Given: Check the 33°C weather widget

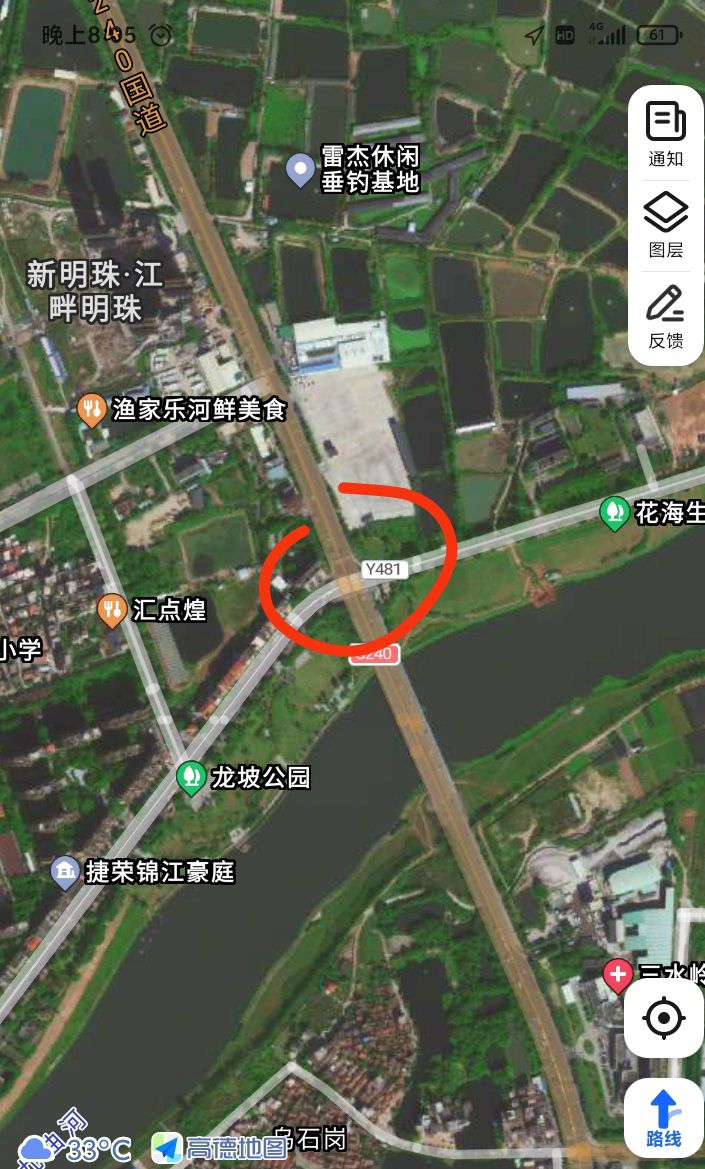Looking at the screenshot, I should pos(78,1149).
